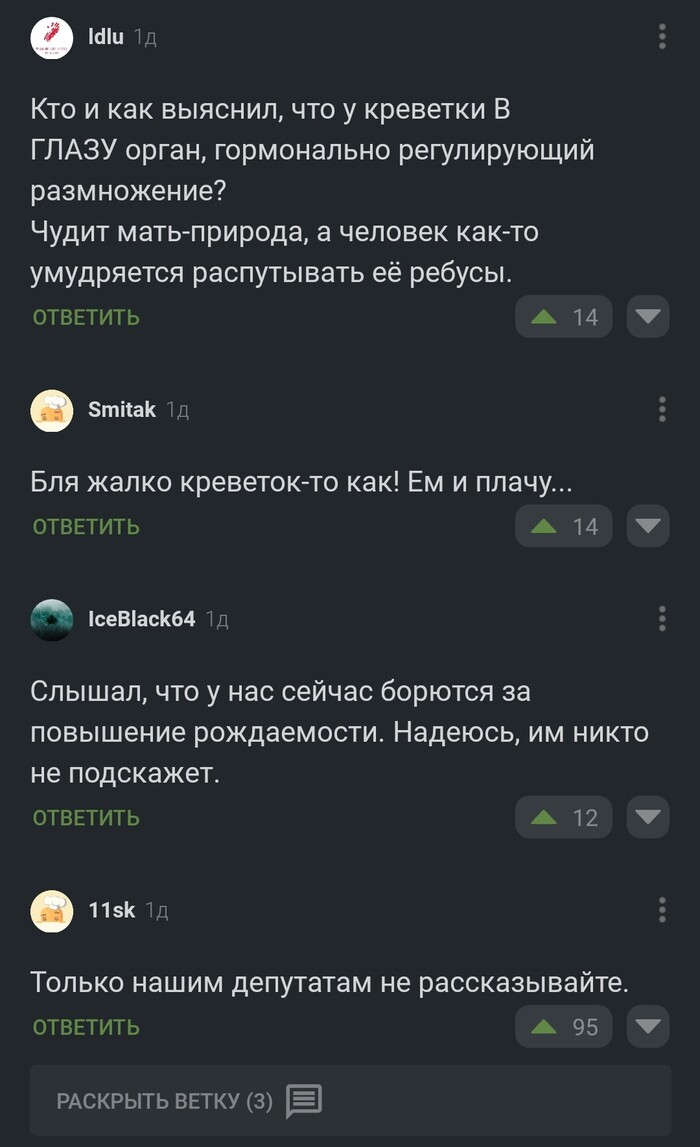Open overflow menu on IceBlack64's comment
700x1147 pixels.
click(x=662, y=619)
